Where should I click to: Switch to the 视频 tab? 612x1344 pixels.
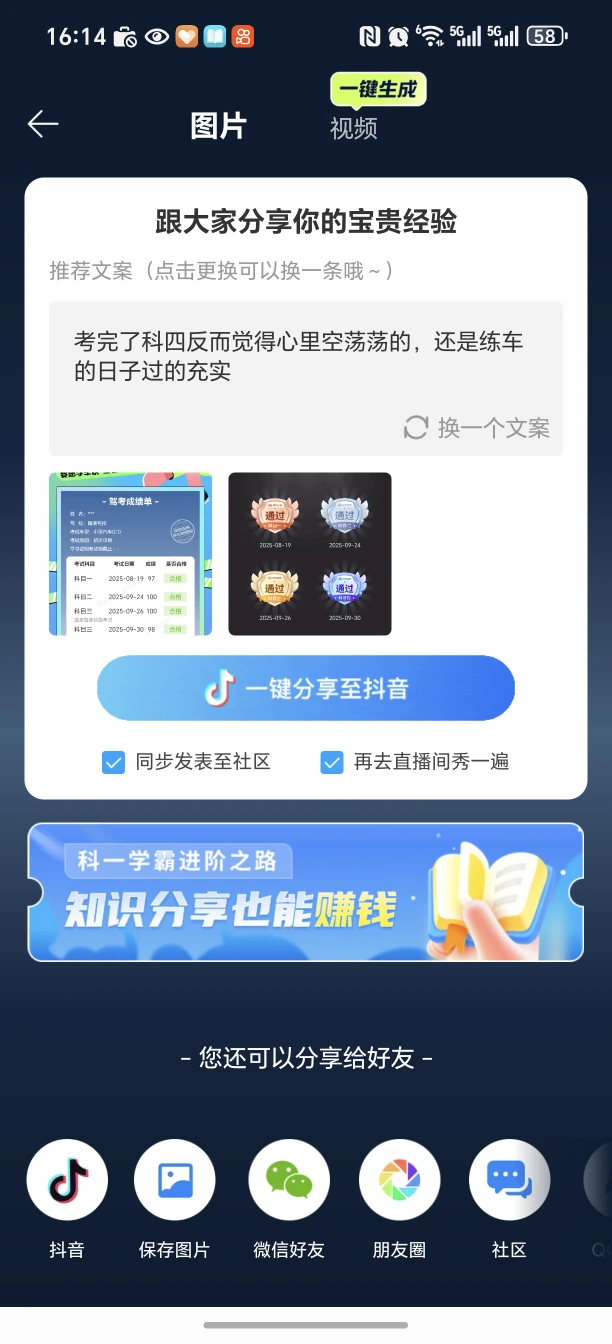[354, 128]
